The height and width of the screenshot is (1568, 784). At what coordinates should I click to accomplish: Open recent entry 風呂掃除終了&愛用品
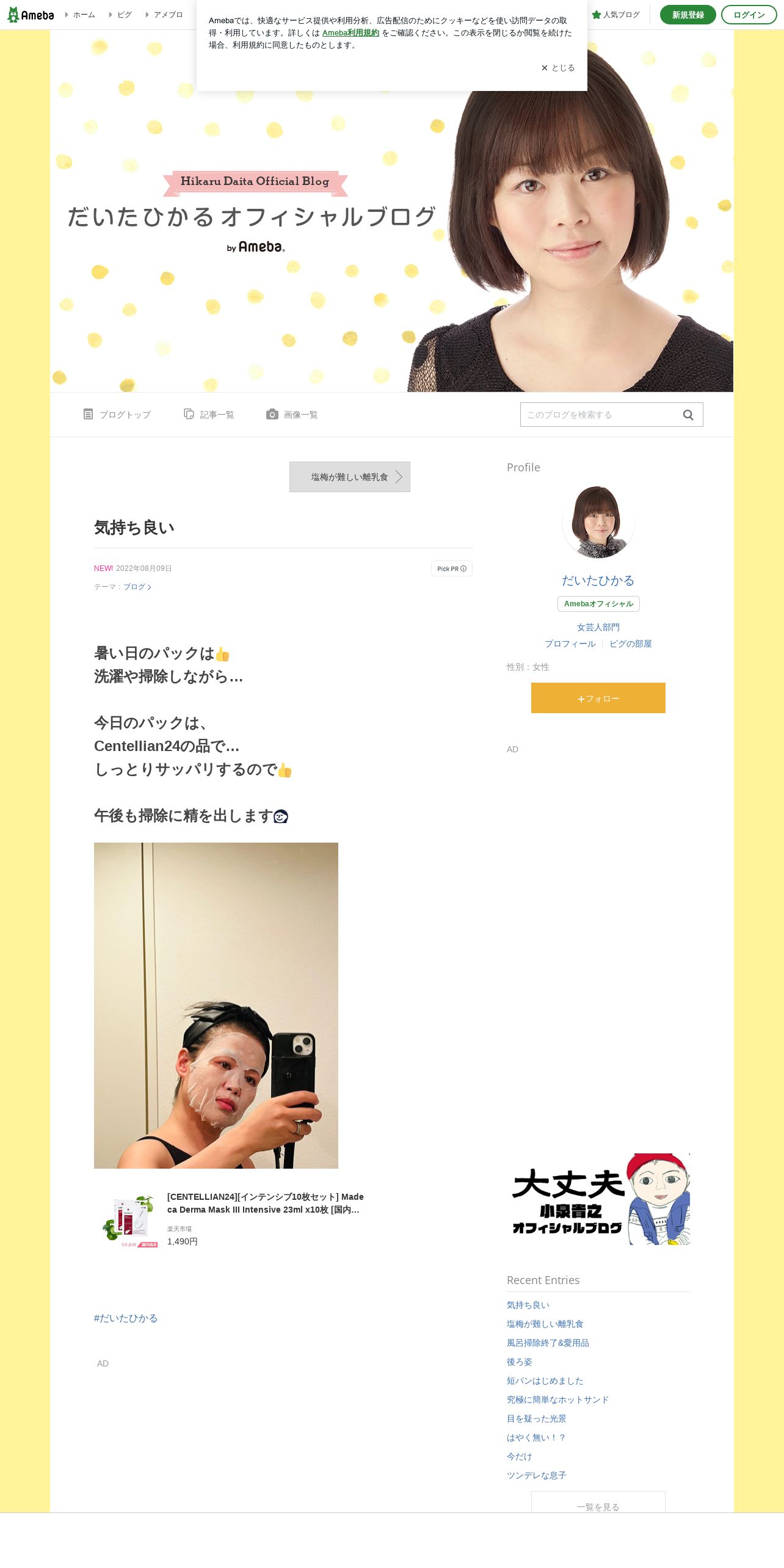click(548, 1343)
